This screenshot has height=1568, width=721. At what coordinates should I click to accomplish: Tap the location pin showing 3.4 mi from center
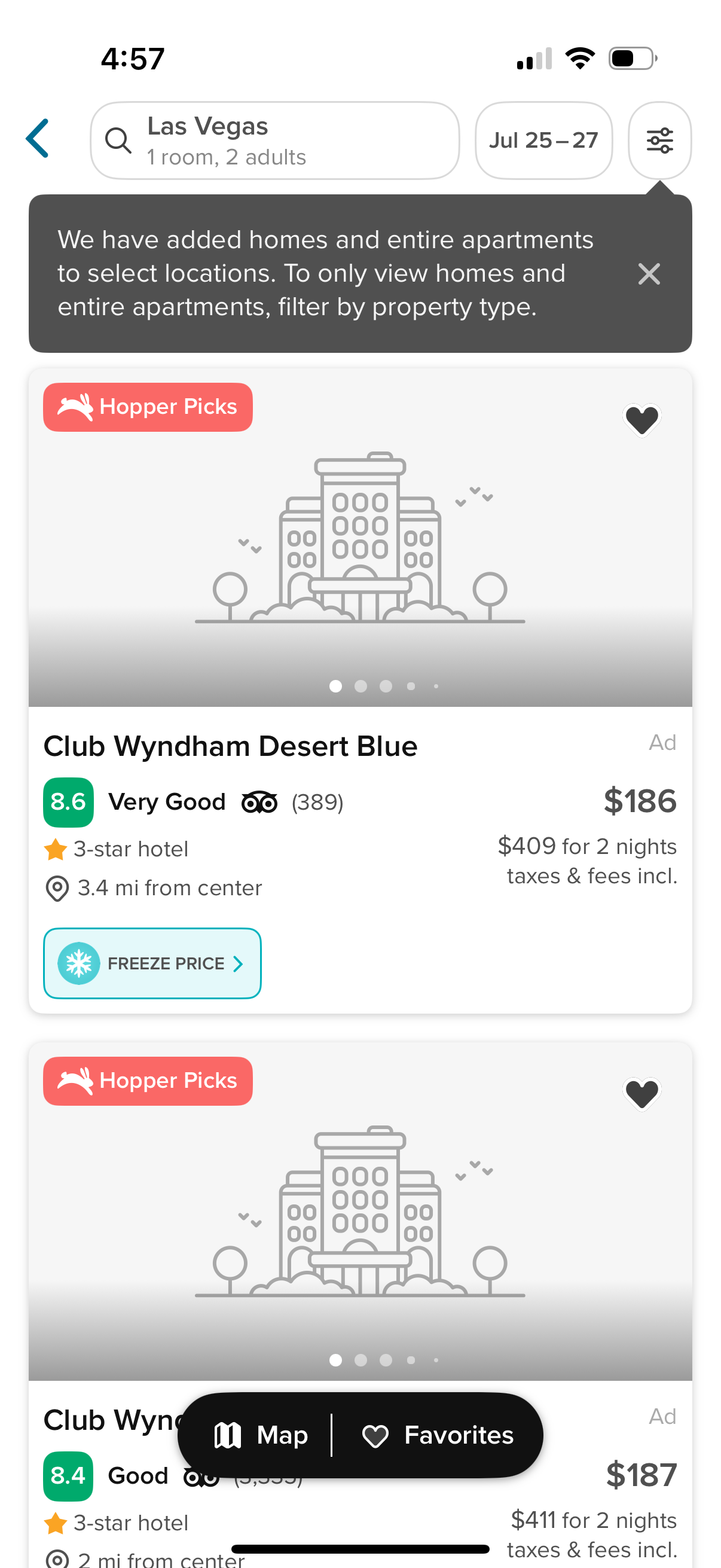58,887
